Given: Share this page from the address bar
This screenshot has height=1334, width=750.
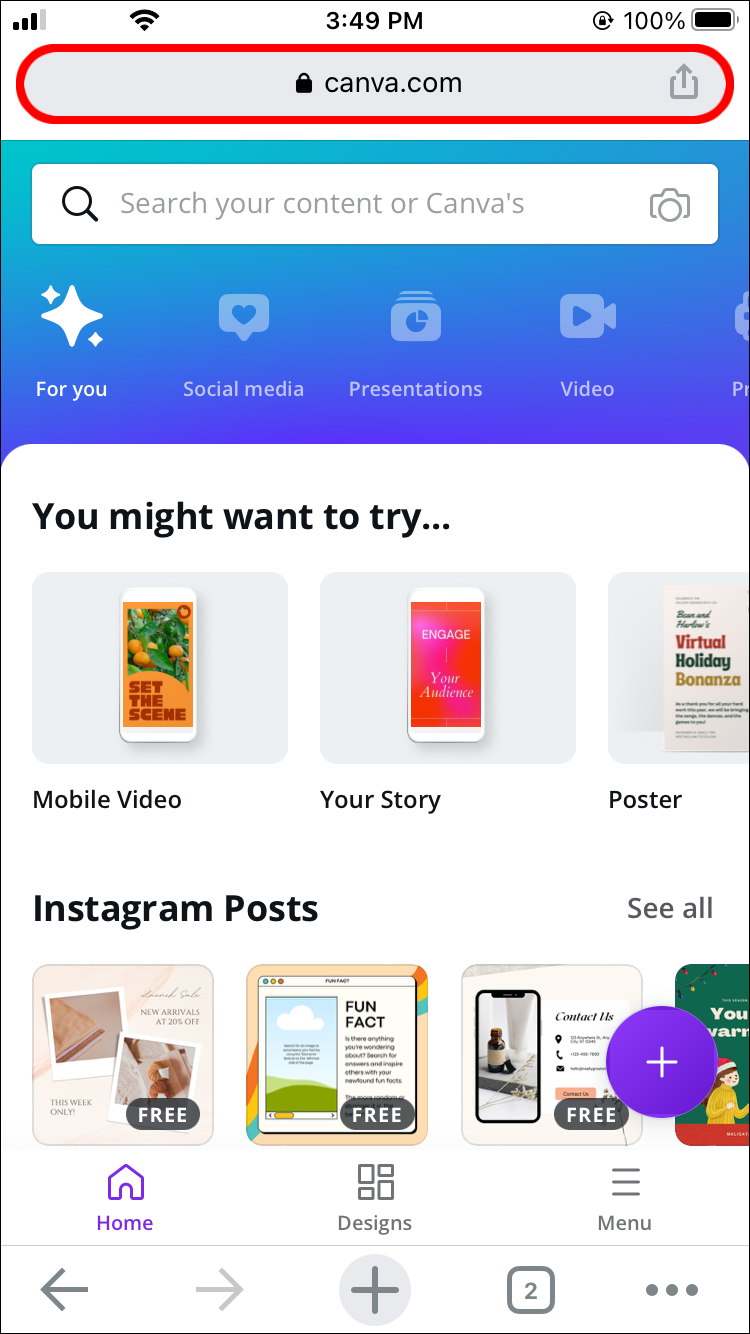Looking at the screenshot, I should point(683,82).
